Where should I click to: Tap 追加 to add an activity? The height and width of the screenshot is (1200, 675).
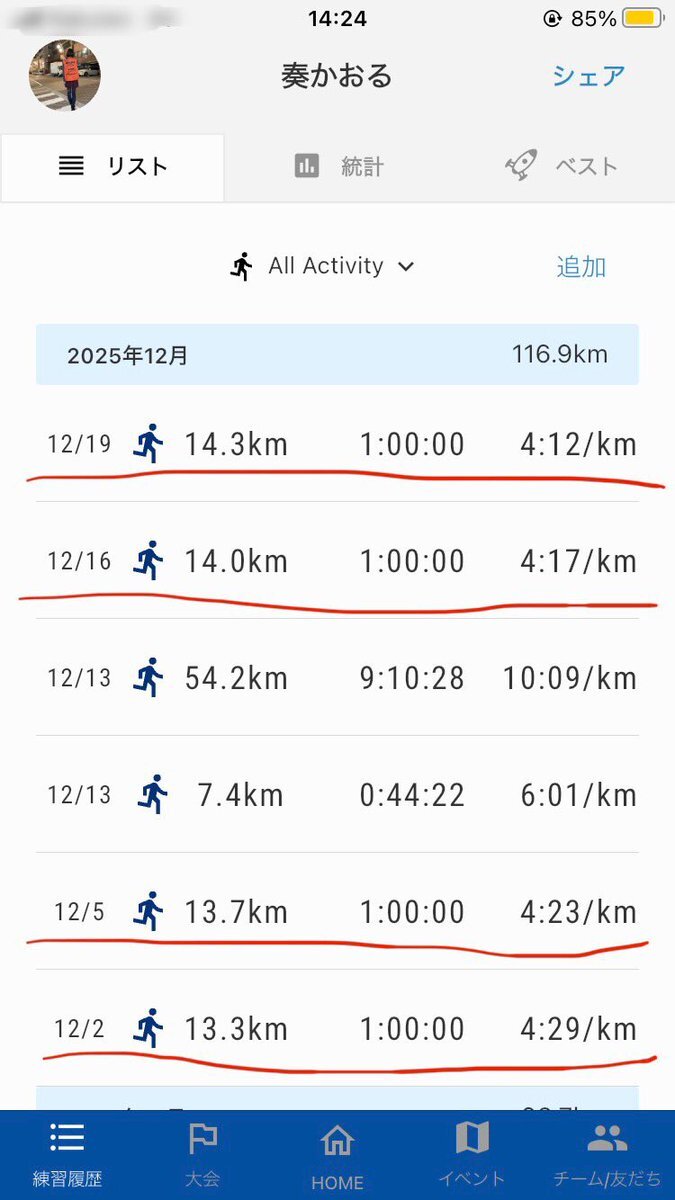(581, 267)
